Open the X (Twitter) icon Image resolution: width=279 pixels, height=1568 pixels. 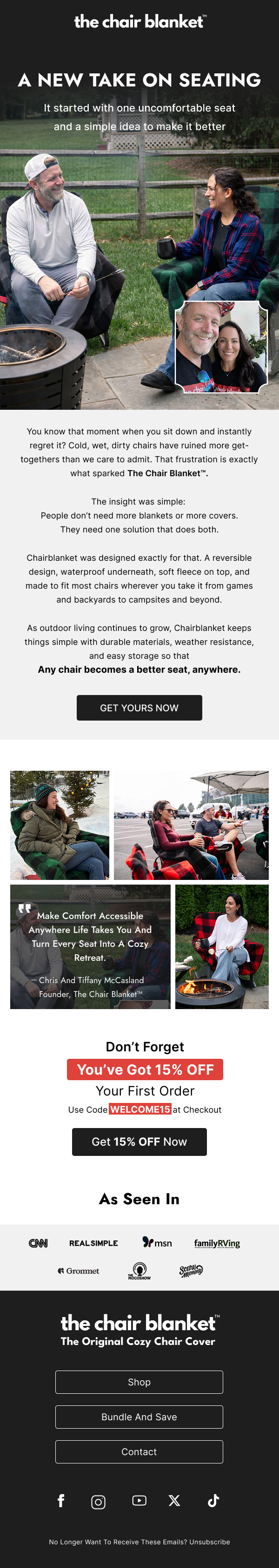pyautogui.click(x=174, y=1501)
